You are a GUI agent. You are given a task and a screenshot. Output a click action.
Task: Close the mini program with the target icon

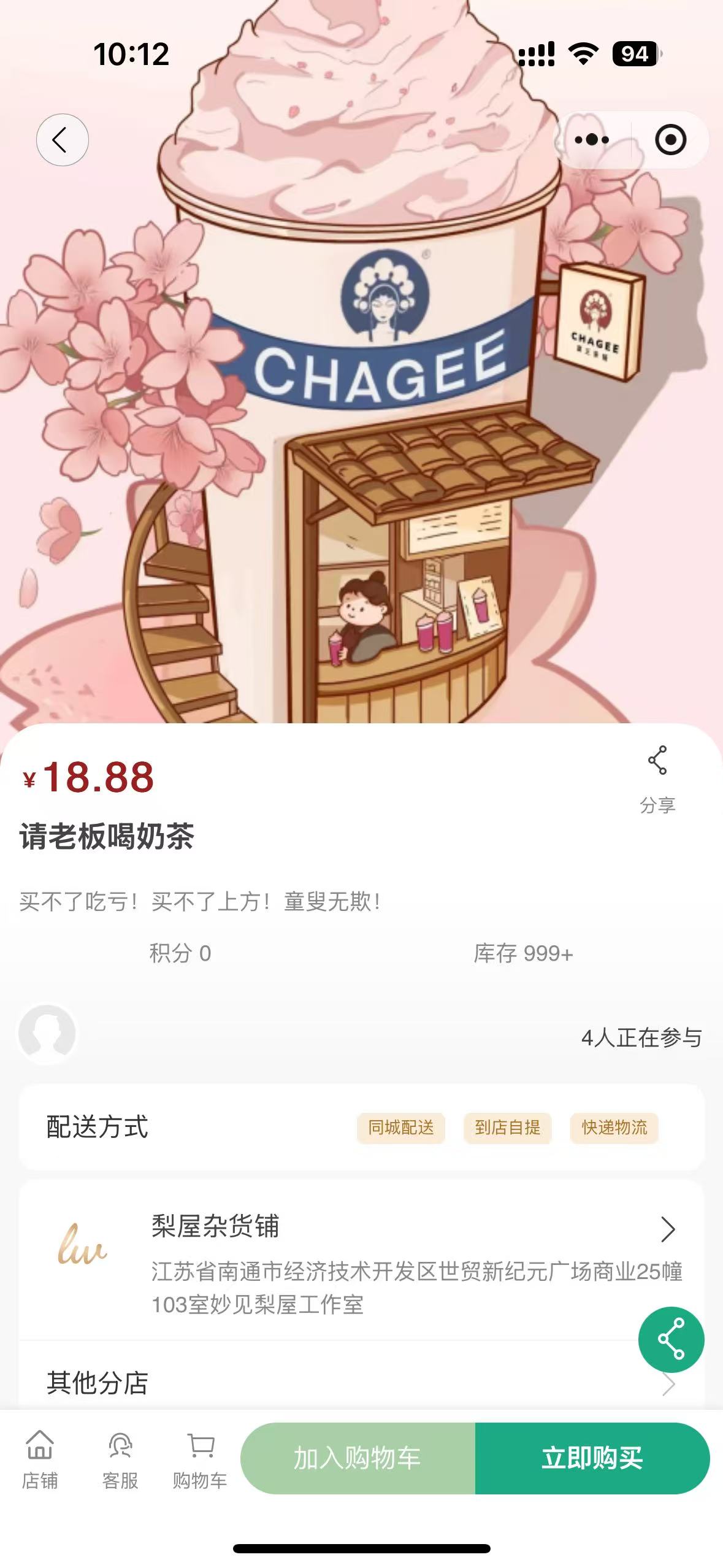click(x=670, y=140)
